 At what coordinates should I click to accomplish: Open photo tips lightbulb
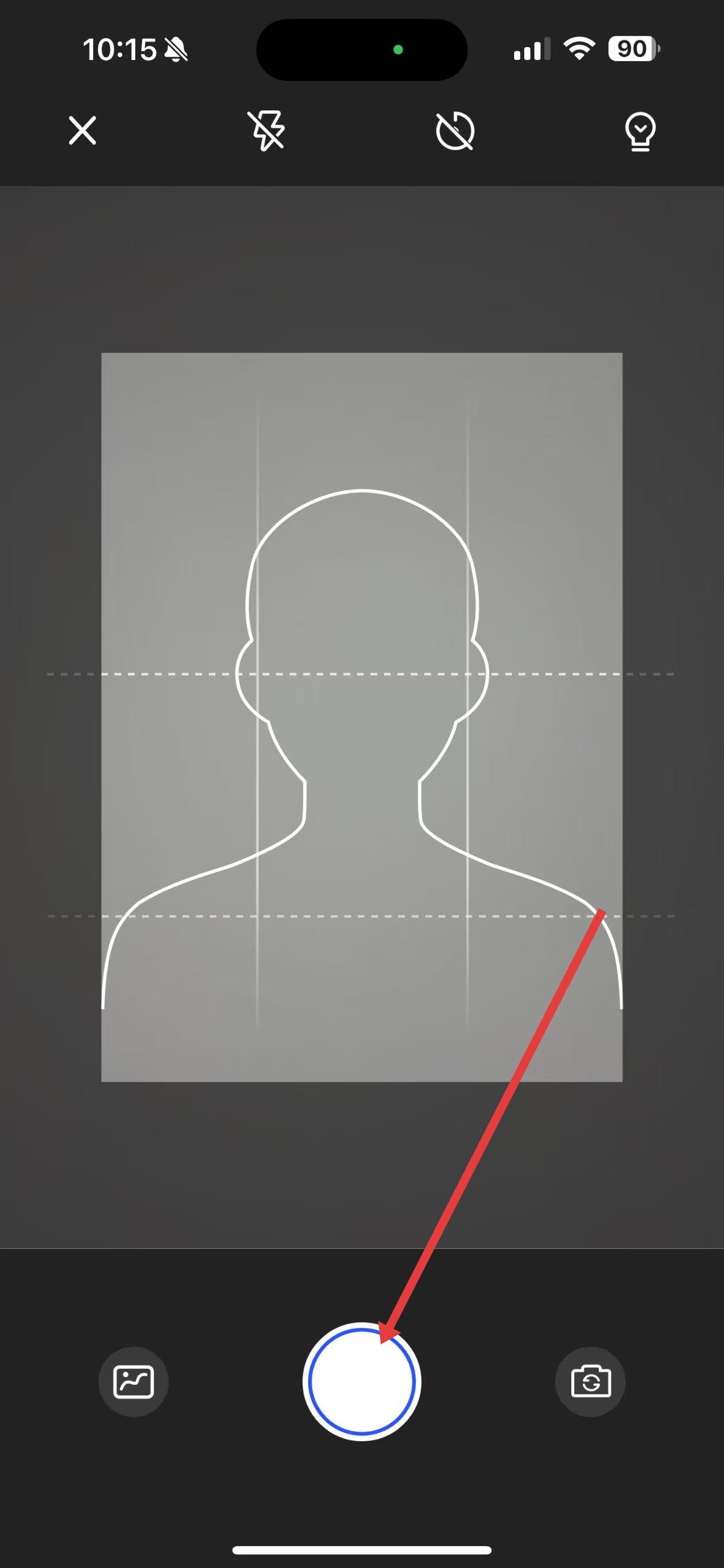(x=639, y=130)
